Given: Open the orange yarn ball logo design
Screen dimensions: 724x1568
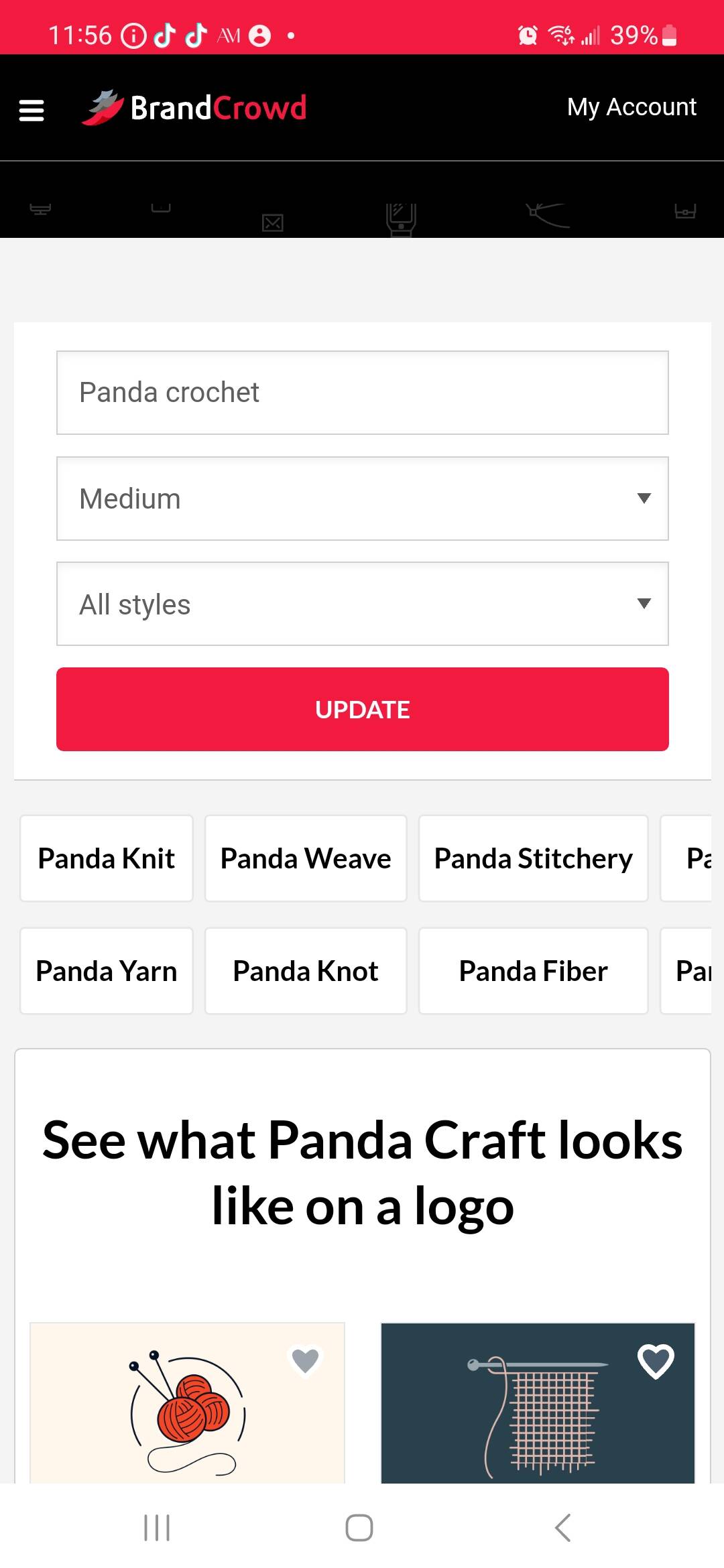Looking at the screenshot, I should 188,1414.
